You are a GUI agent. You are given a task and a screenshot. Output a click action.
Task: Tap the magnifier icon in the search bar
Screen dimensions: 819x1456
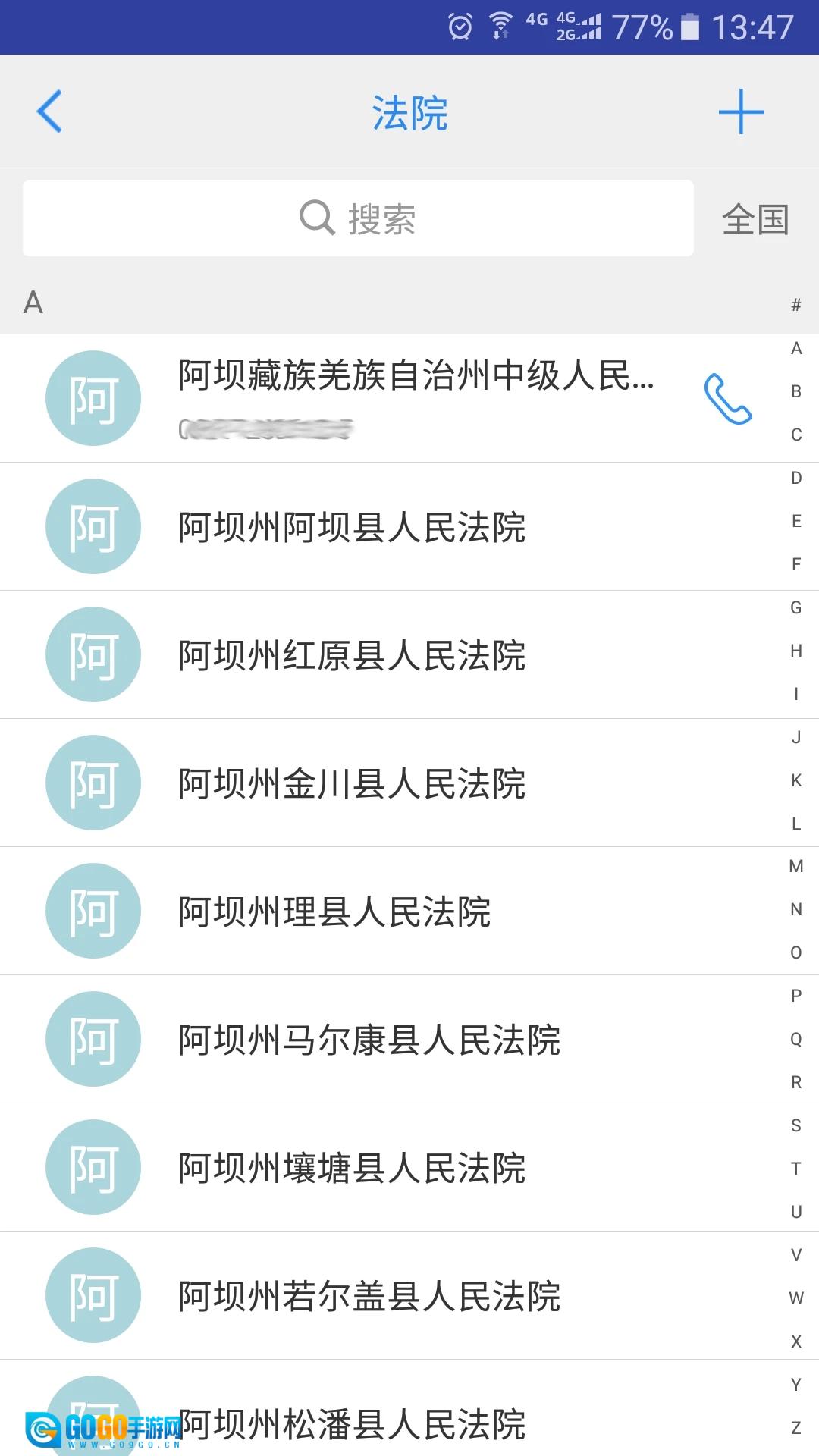pyautogui.click(x=316, y=218)
